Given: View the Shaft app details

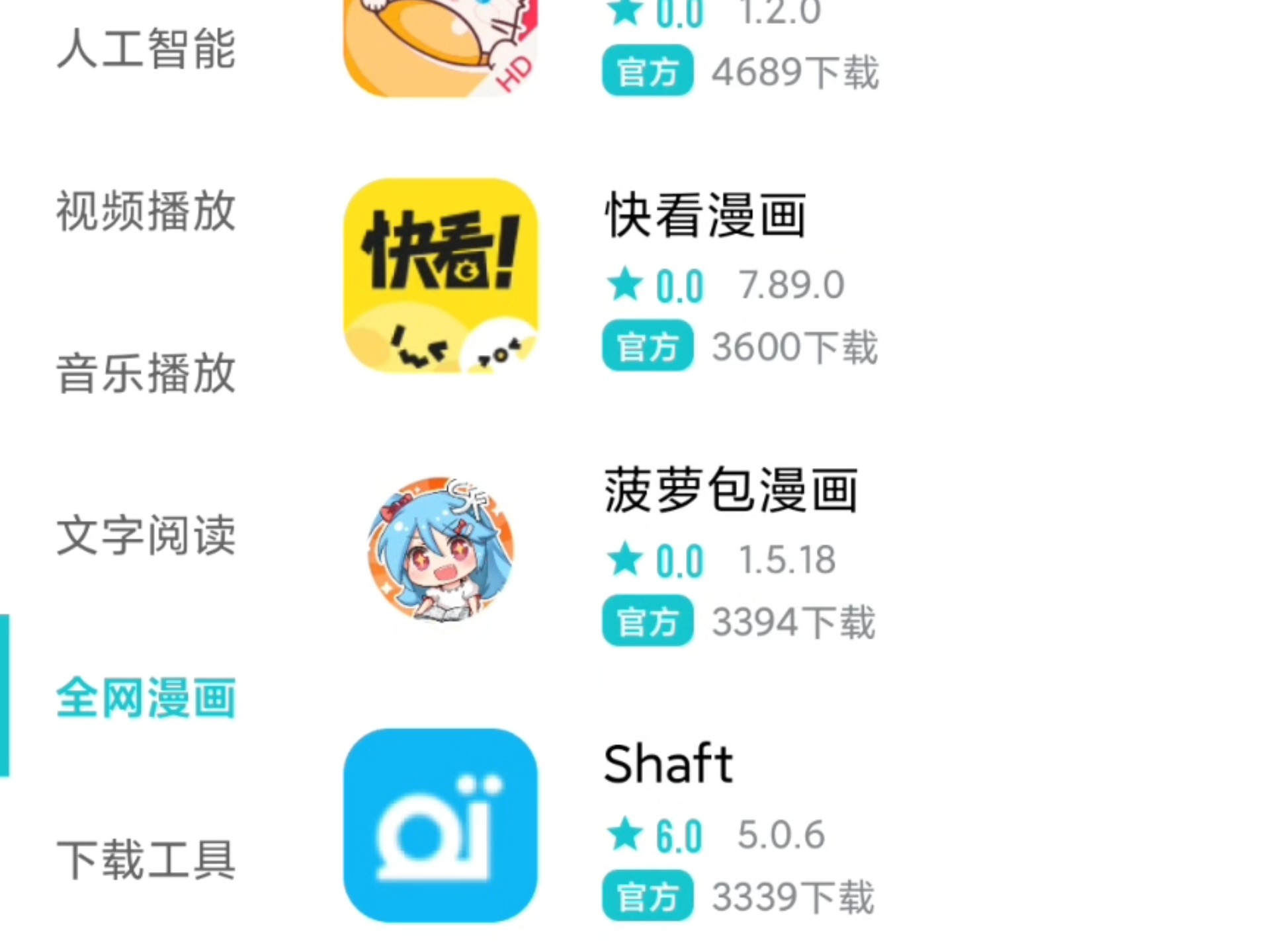Looking at the screenshot, I should pos(668,764).
